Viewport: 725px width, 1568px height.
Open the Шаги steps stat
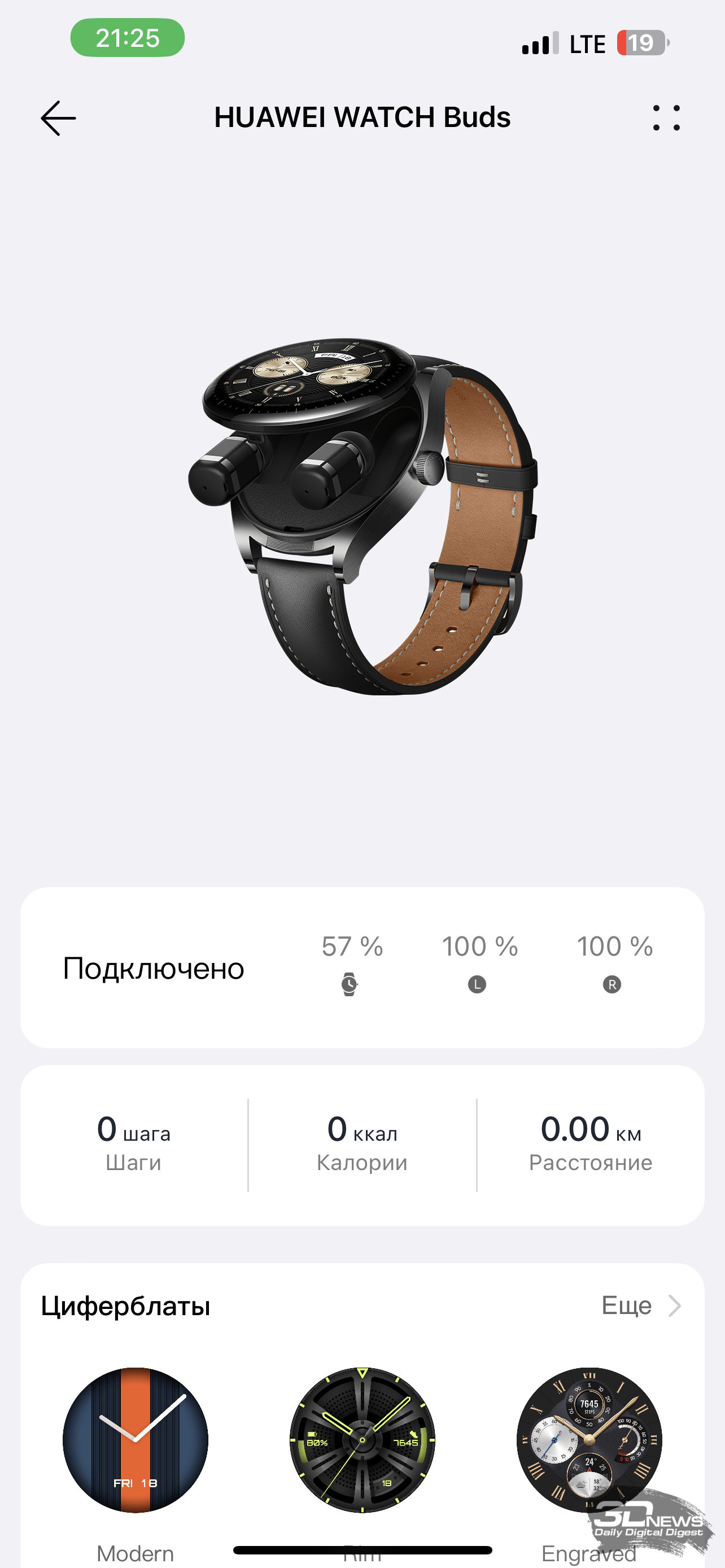[x=134, y=1144]
